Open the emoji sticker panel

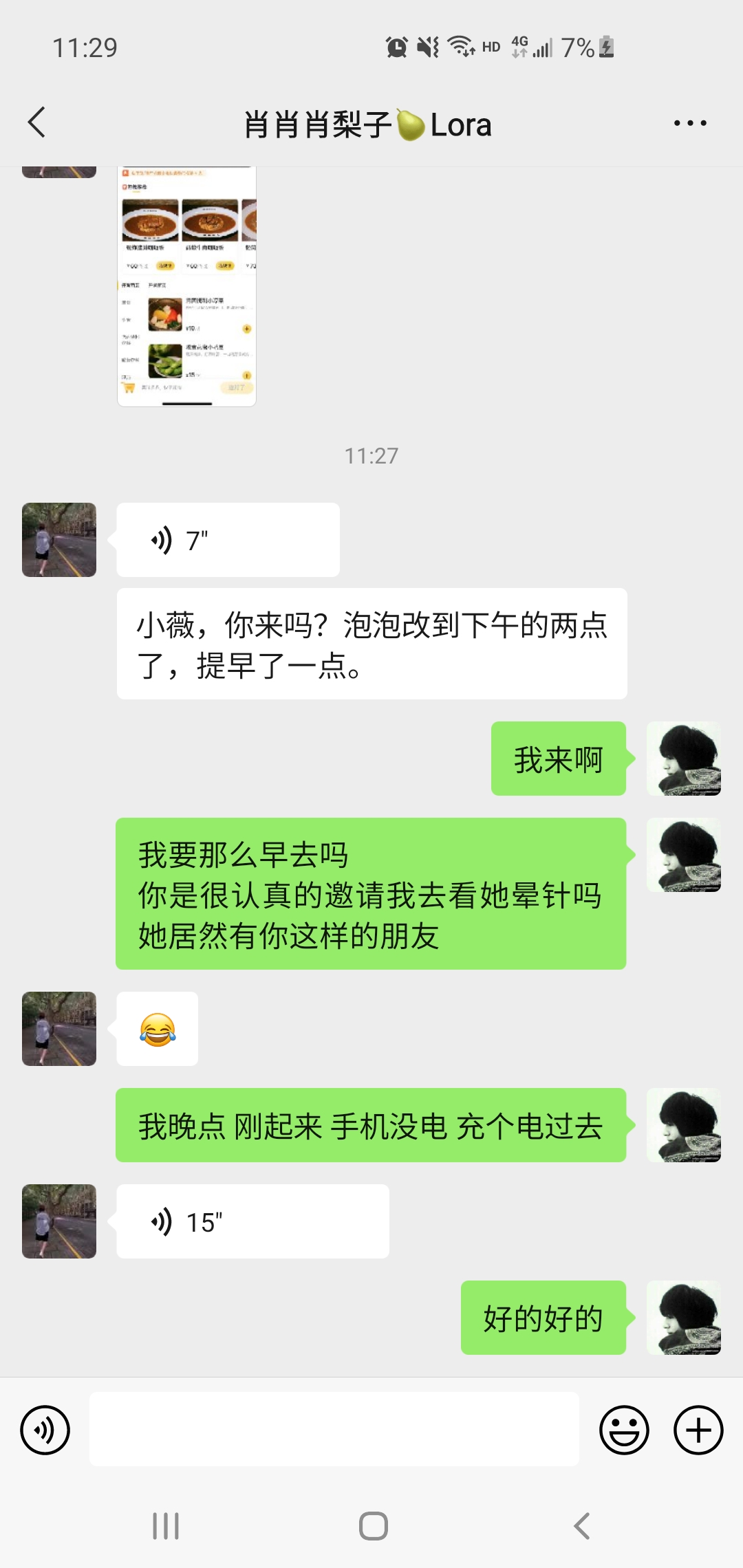point(624,1430)
